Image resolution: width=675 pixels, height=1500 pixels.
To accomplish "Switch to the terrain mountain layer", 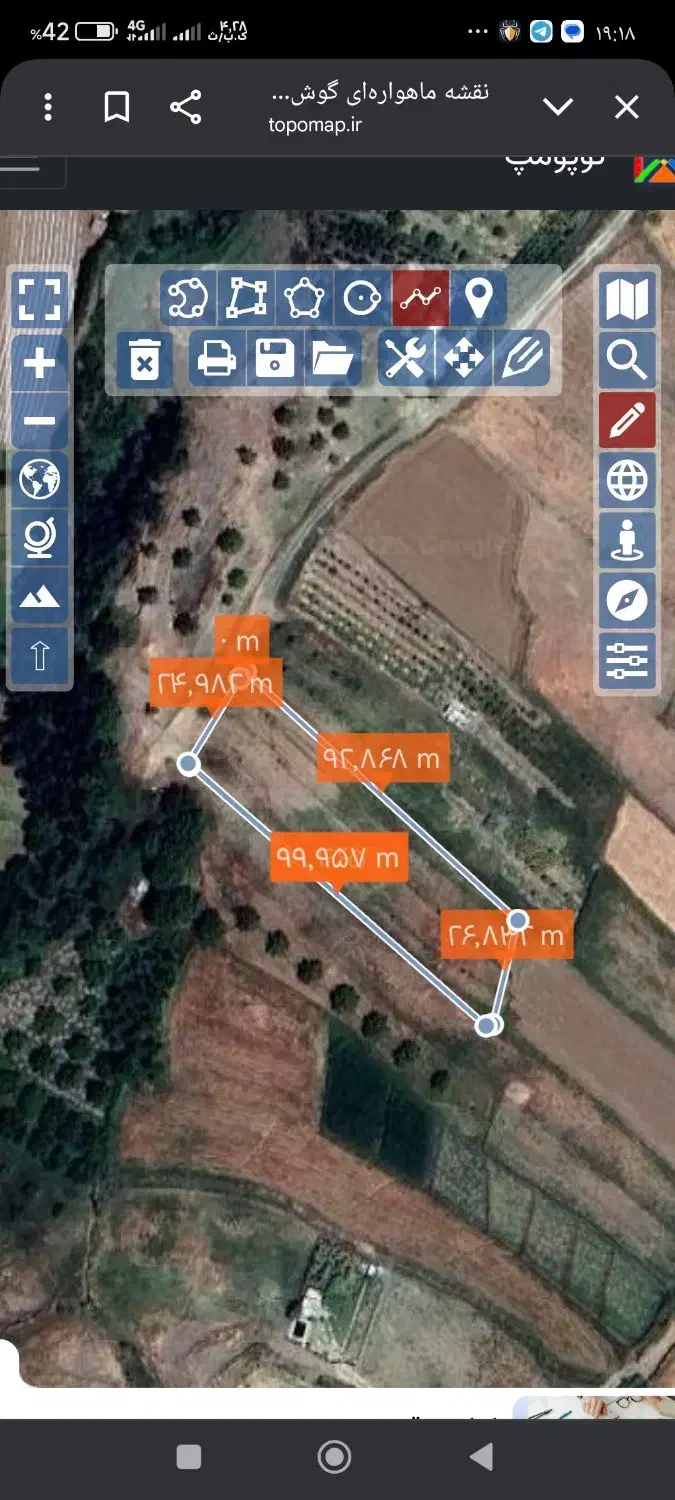I will pyautogui.click(x=40, y=597).
